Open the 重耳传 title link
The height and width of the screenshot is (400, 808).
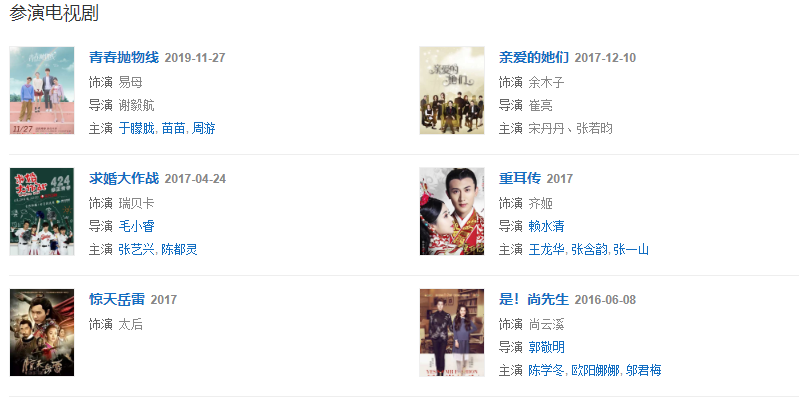[x=520, y=178]
